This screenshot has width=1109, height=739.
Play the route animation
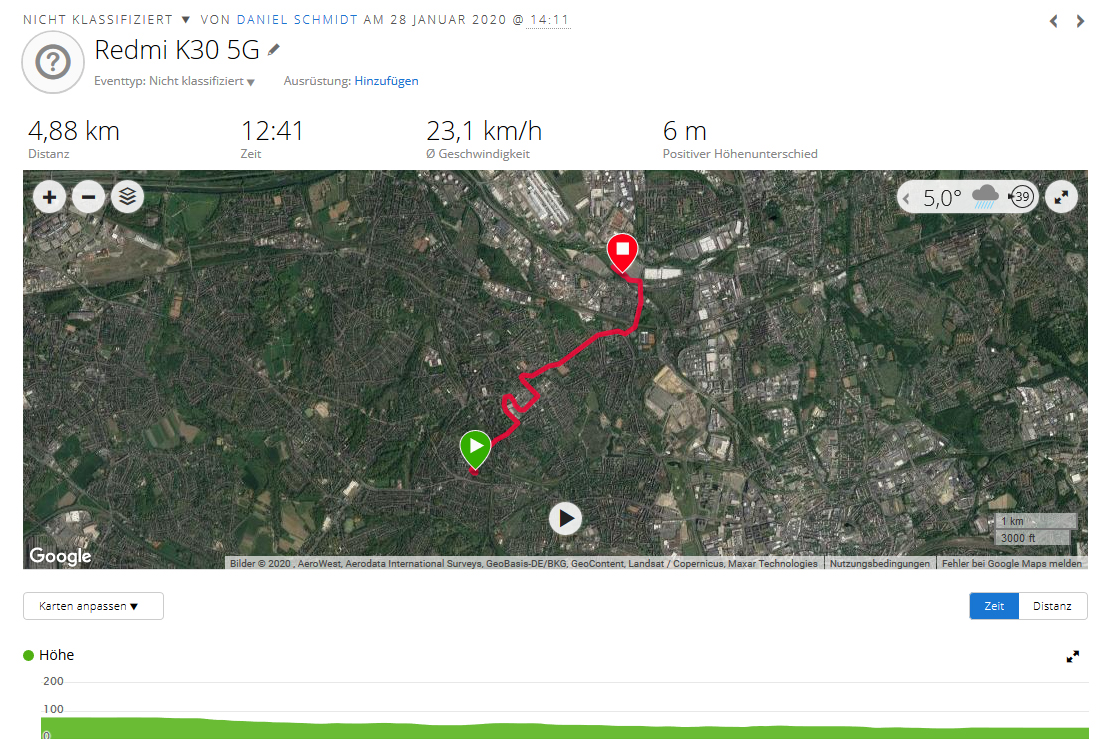click(x=565, y=518)
